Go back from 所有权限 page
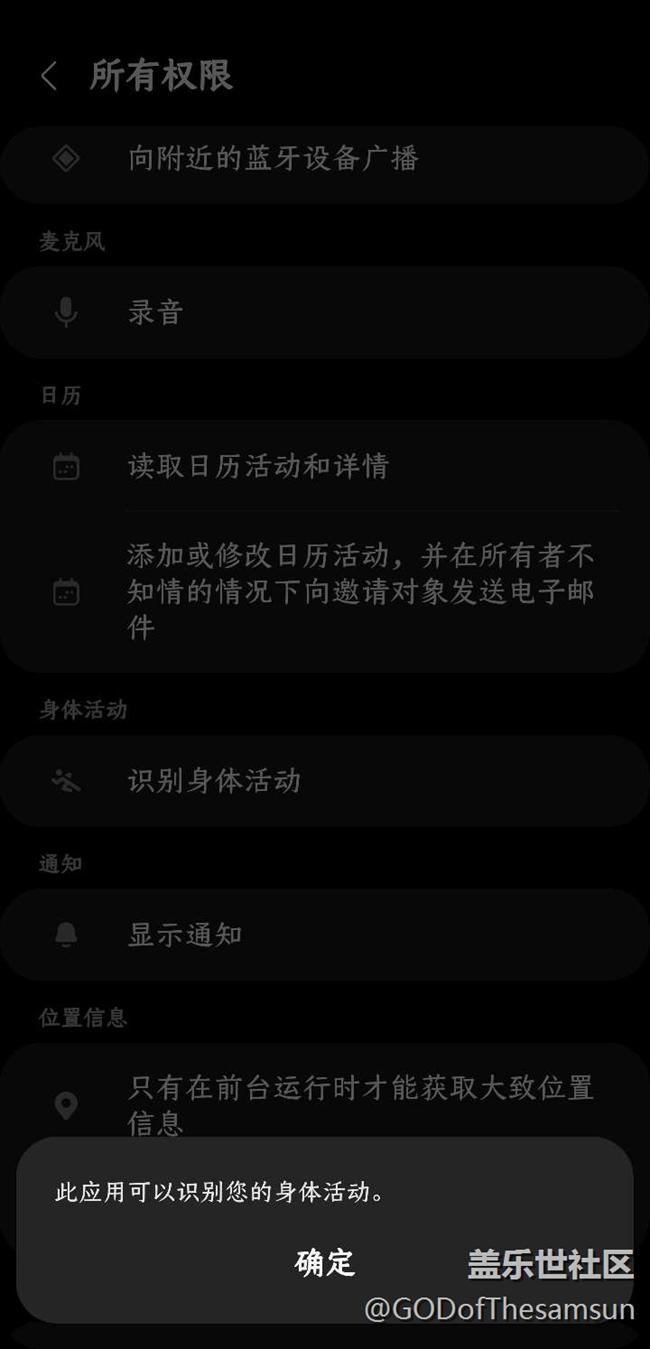 [49, 76]
